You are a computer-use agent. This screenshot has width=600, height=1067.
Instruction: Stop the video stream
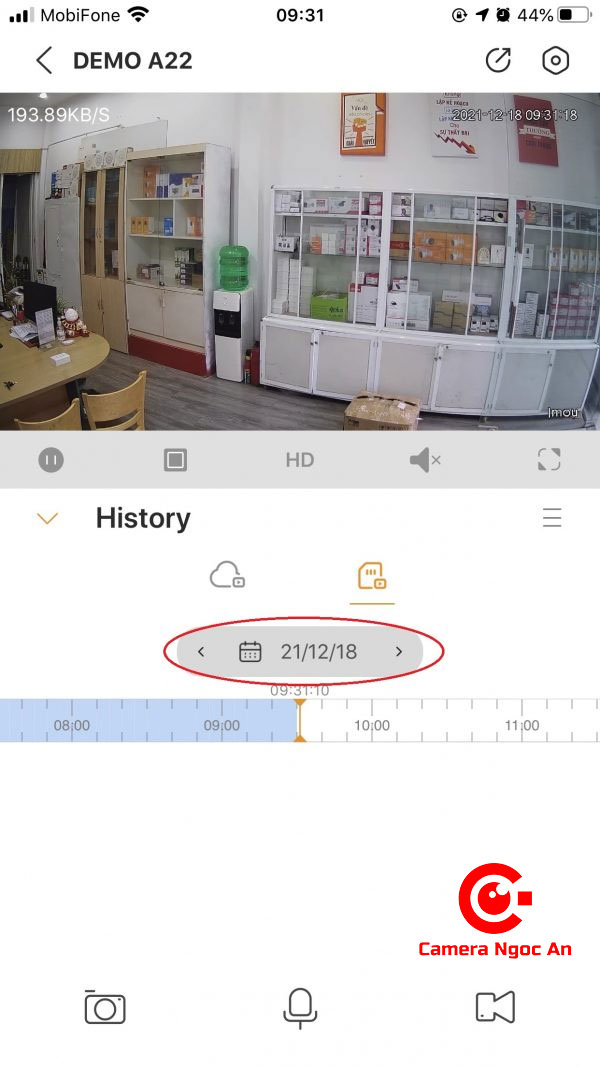[176, 460]
